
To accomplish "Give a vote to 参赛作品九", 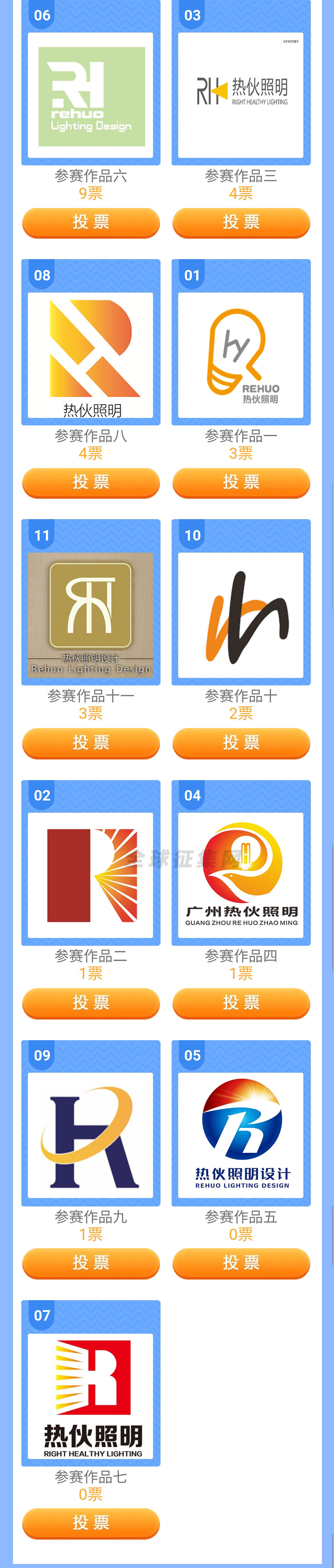I will click(91, 1263).
